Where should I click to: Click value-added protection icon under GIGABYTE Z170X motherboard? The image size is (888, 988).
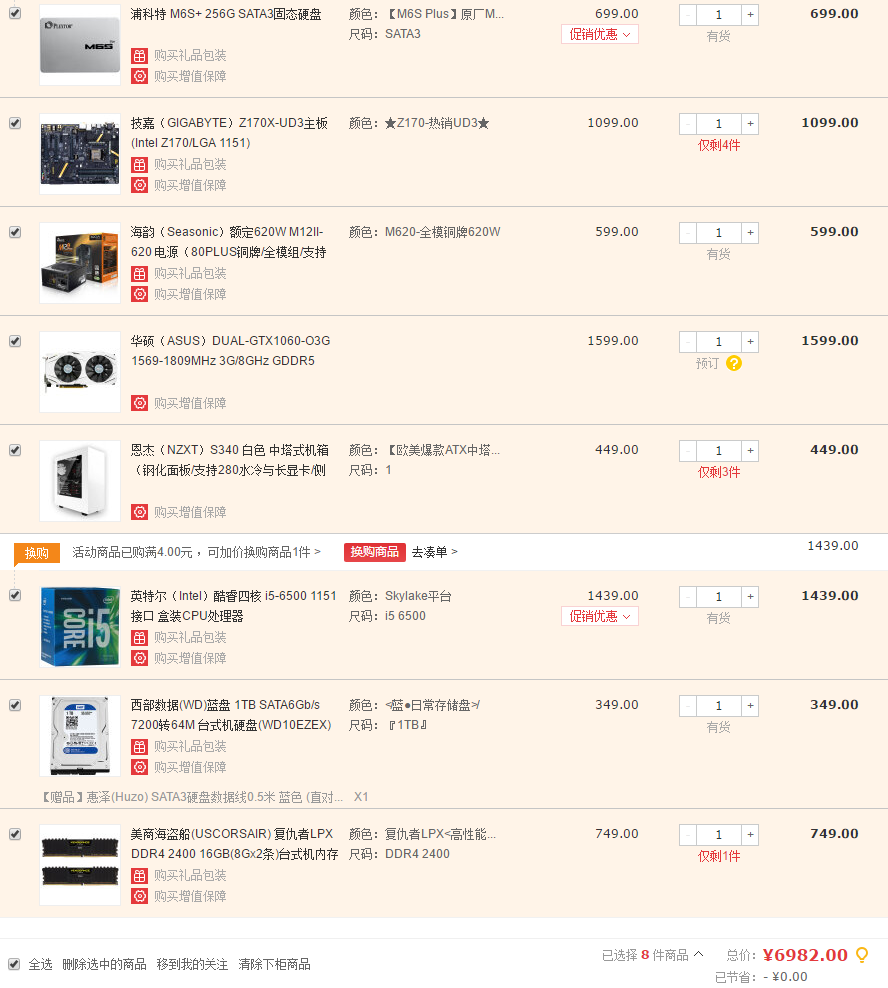pyautogui.click(x=140, y=184)
